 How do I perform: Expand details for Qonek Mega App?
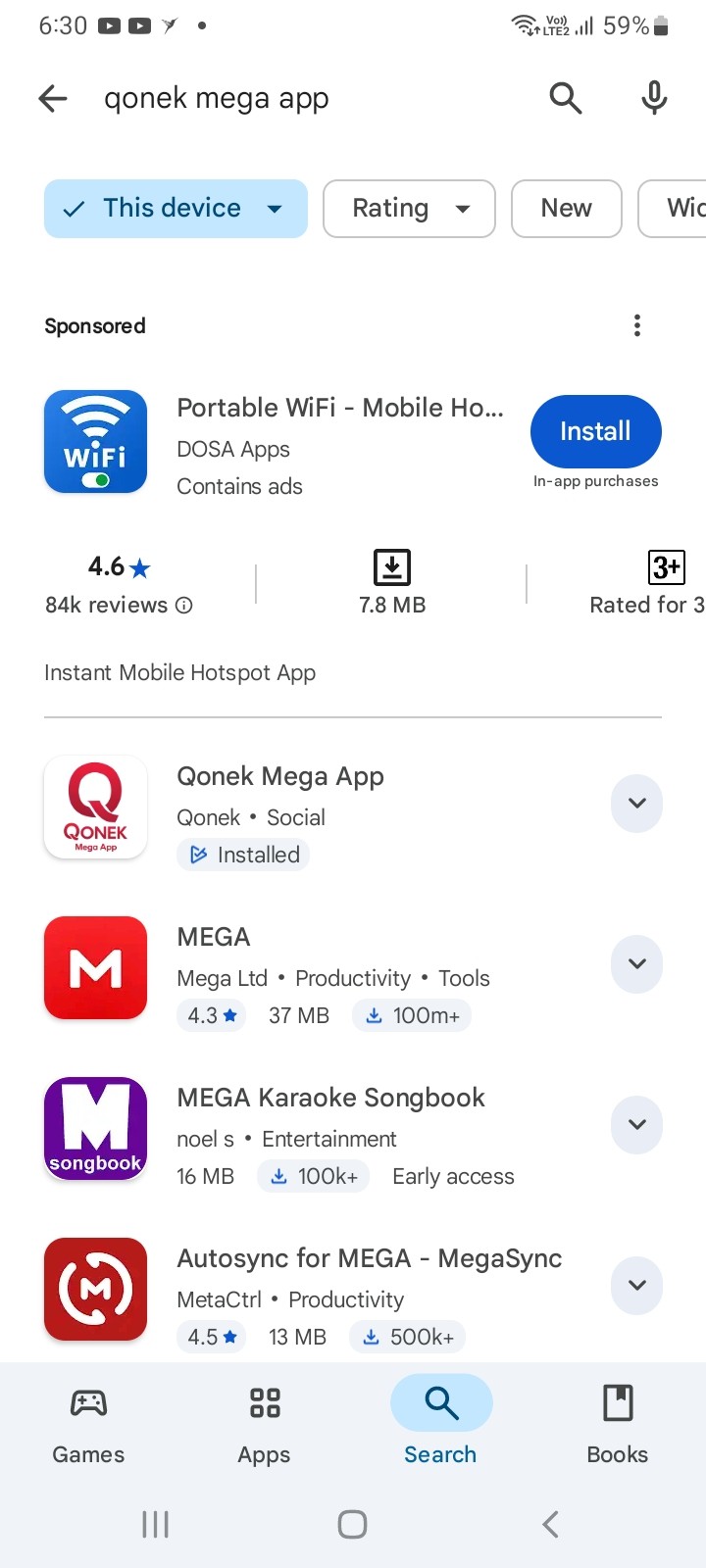pyautogui.click(x=636, y=804)
